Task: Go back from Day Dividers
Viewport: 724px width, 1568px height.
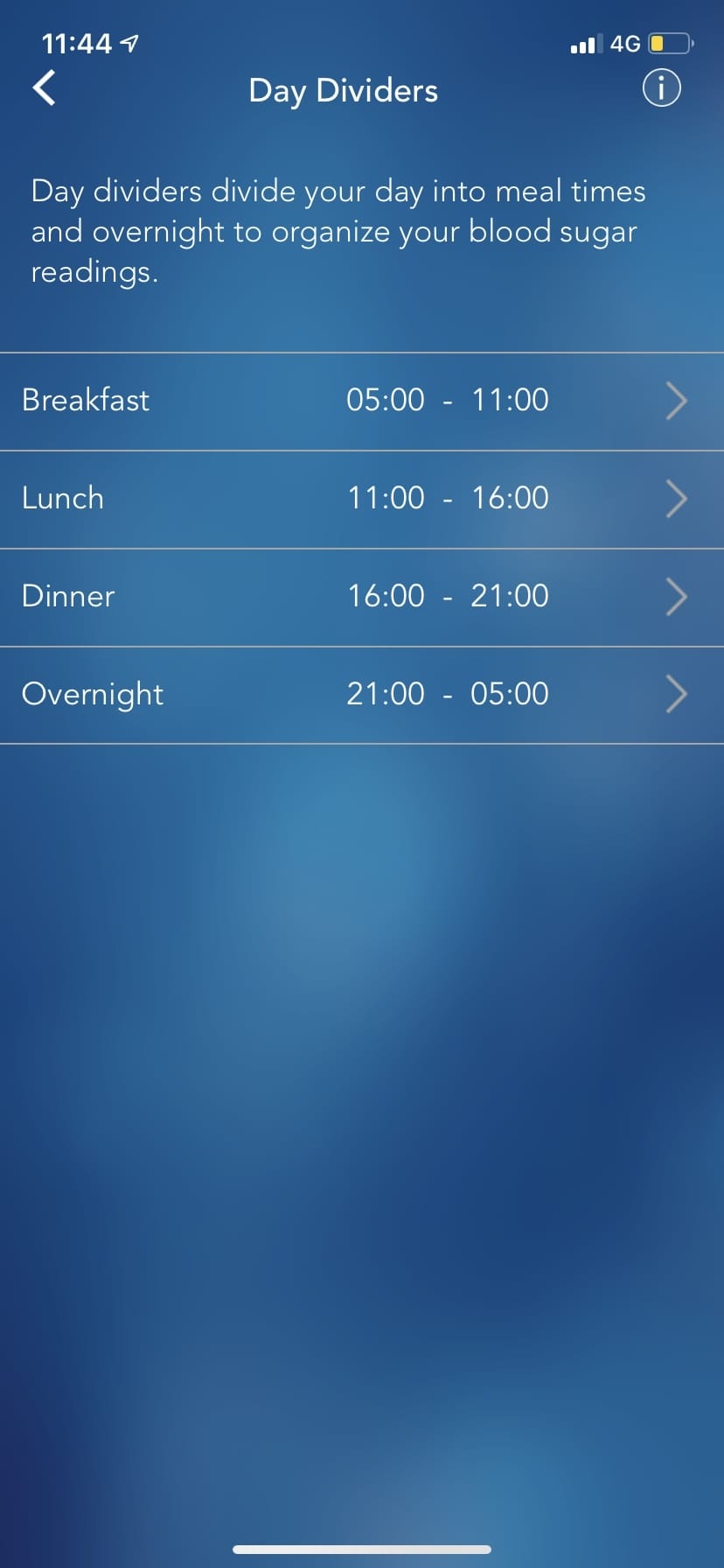Action: pos(44,88)
